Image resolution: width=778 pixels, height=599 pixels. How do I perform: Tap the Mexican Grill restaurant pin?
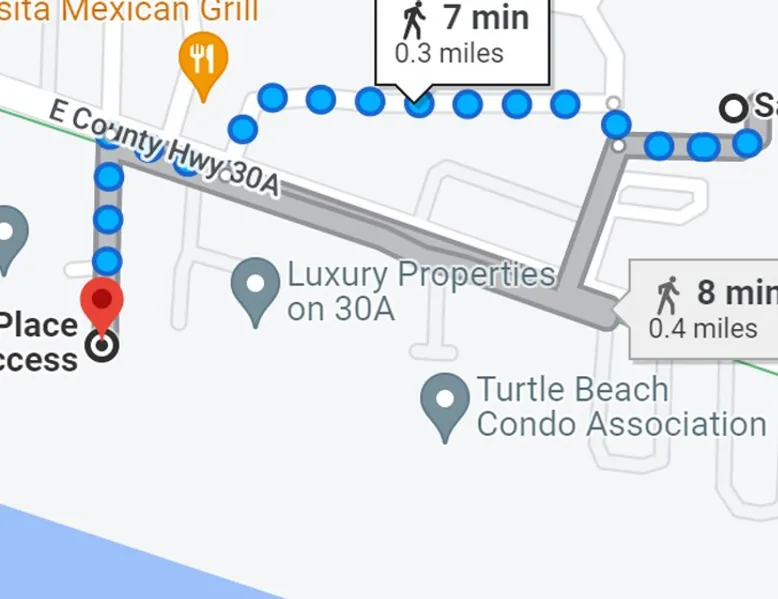[x=203, y=62]
